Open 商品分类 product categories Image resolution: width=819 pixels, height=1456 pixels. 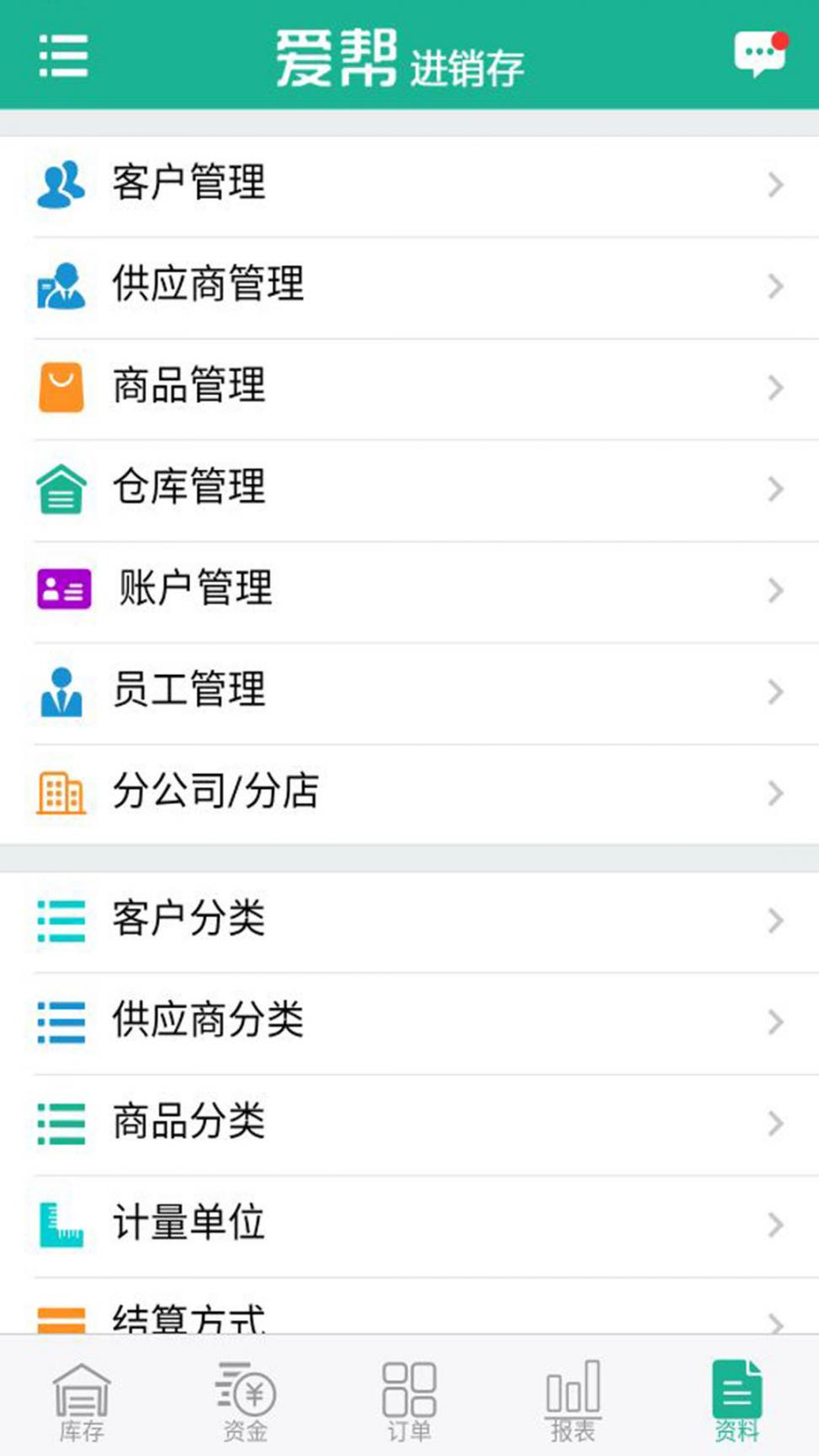tap(409, 1123)
